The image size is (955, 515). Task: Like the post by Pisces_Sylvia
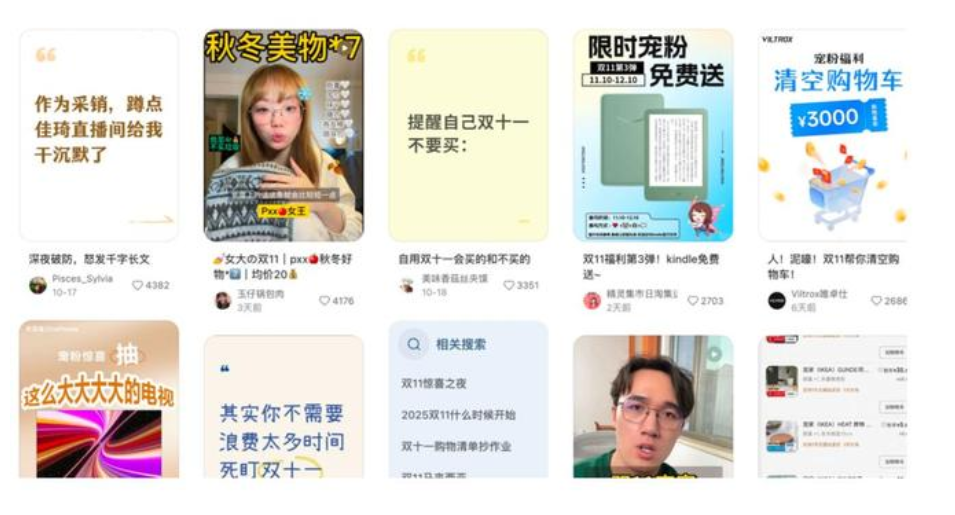[138, 285]
